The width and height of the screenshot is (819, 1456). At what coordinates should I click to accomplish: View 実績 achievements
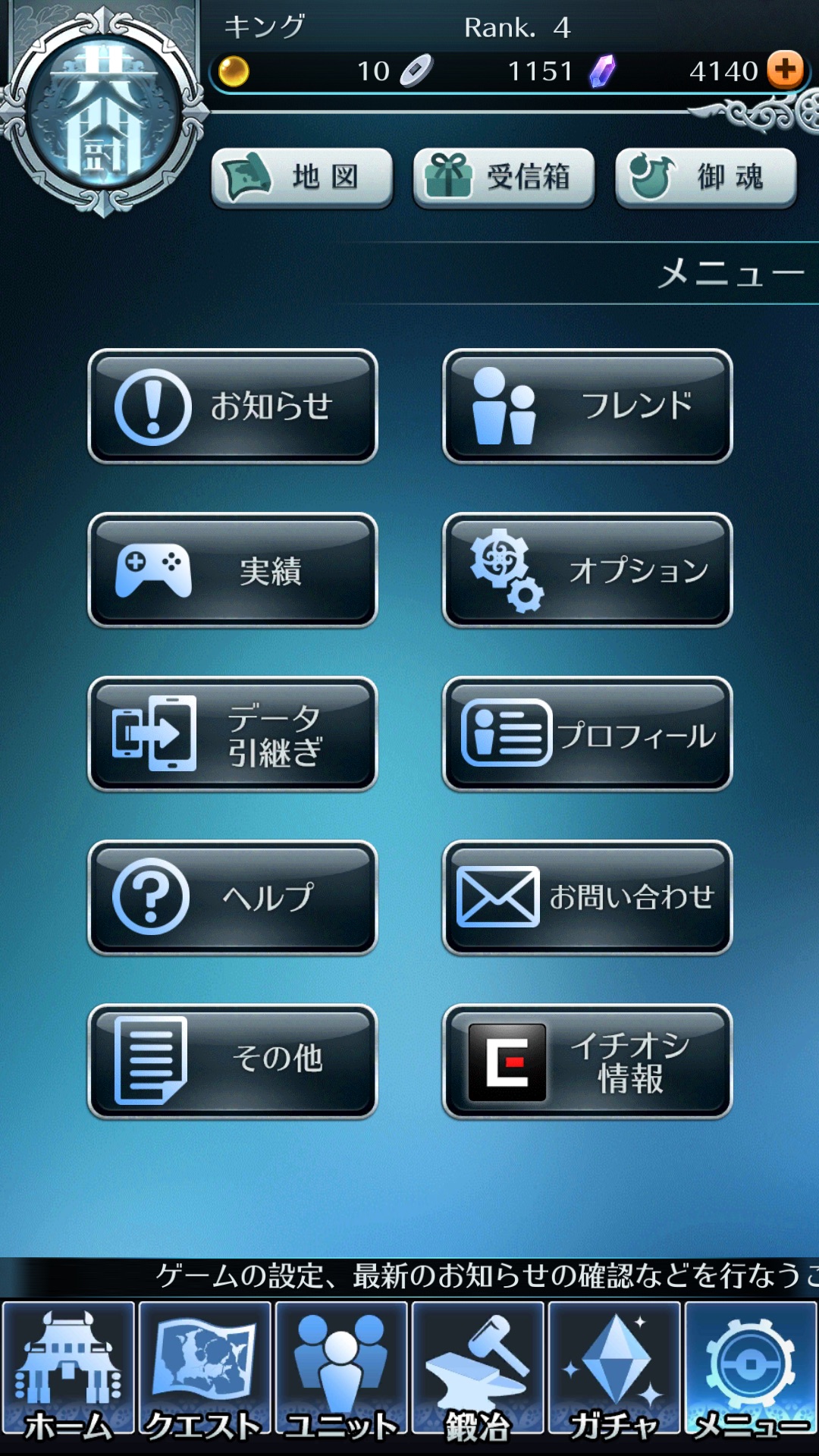tap(233, 570)
